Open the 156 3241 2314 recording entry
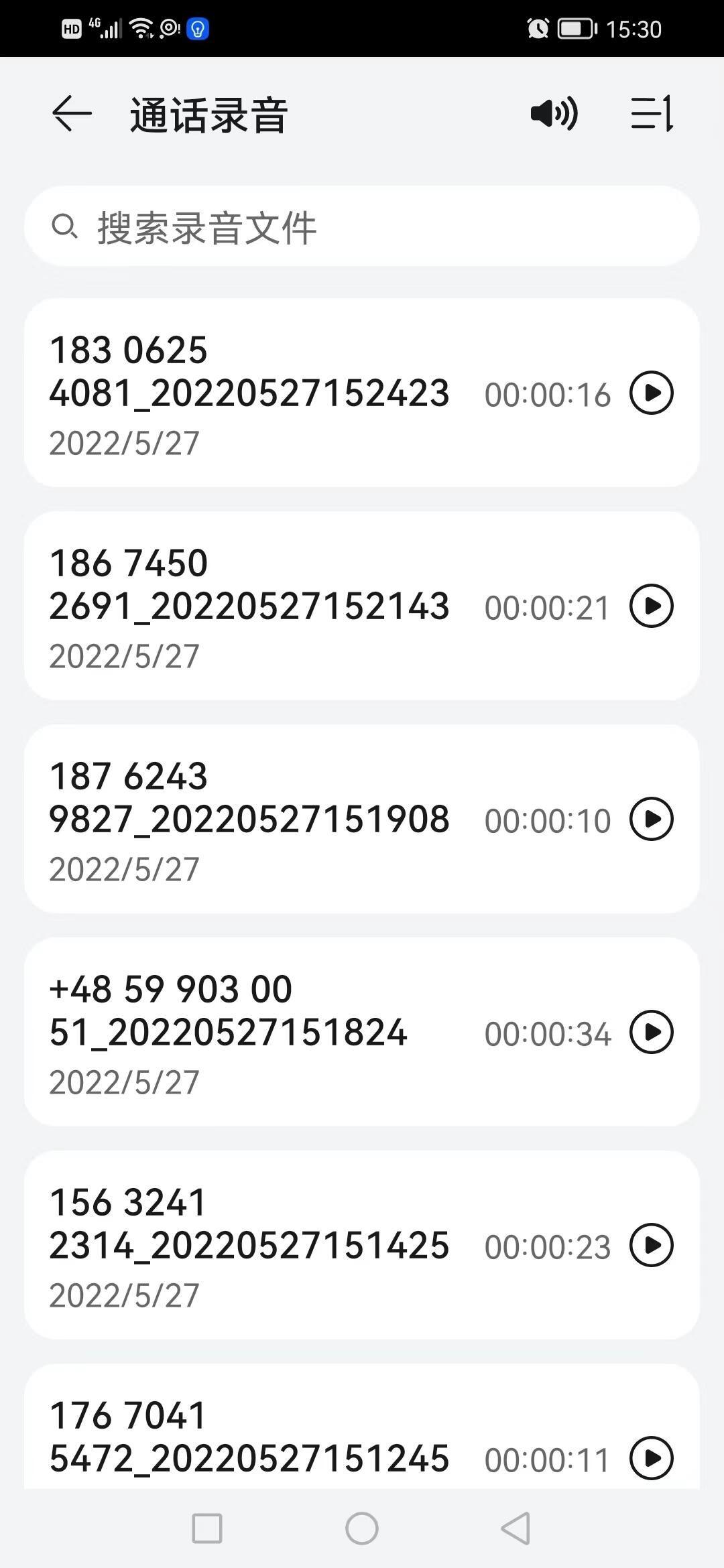 click(x=362, y=1245)
